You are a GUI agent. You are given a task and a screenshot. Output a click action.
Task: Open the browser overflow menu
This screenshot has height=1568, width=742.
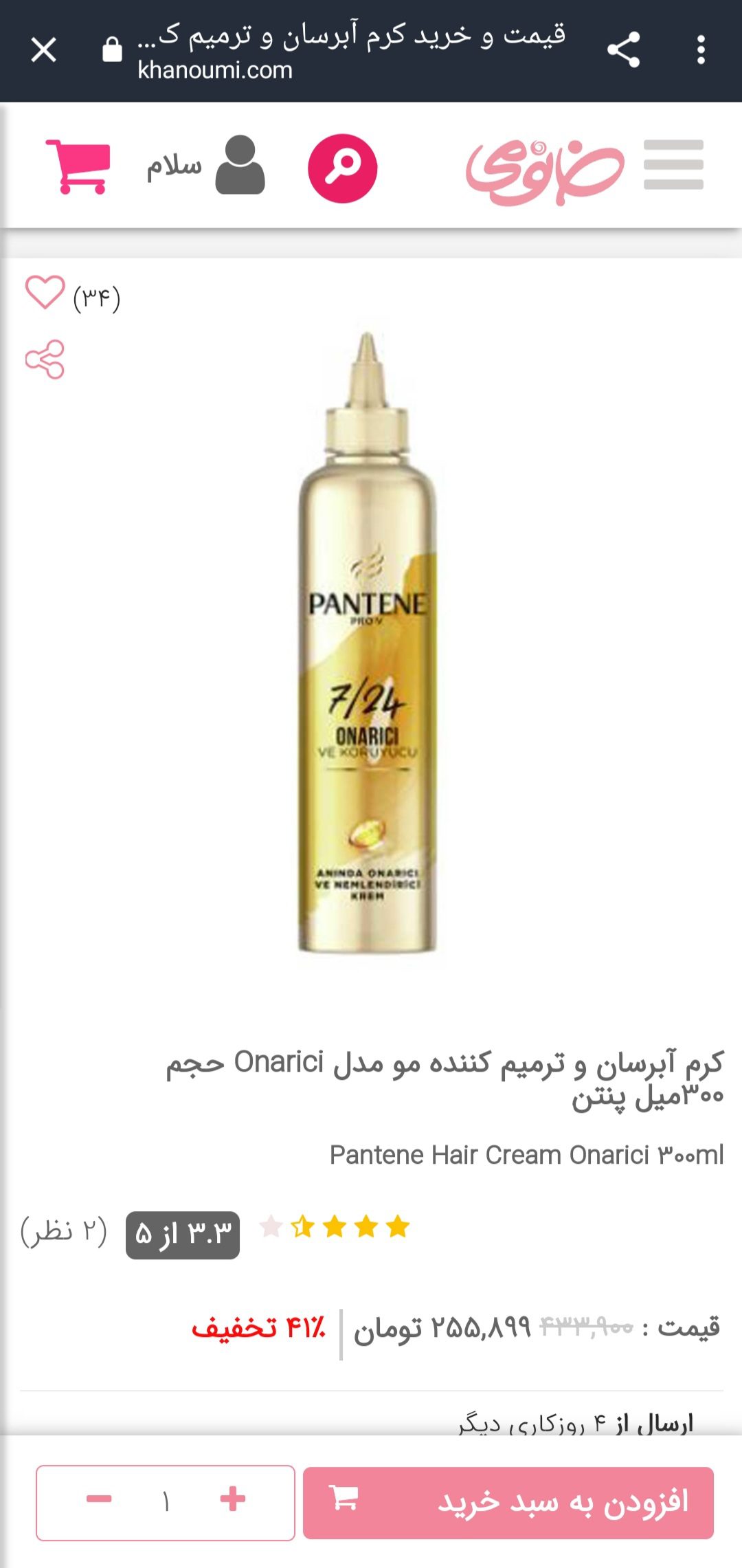701,50
